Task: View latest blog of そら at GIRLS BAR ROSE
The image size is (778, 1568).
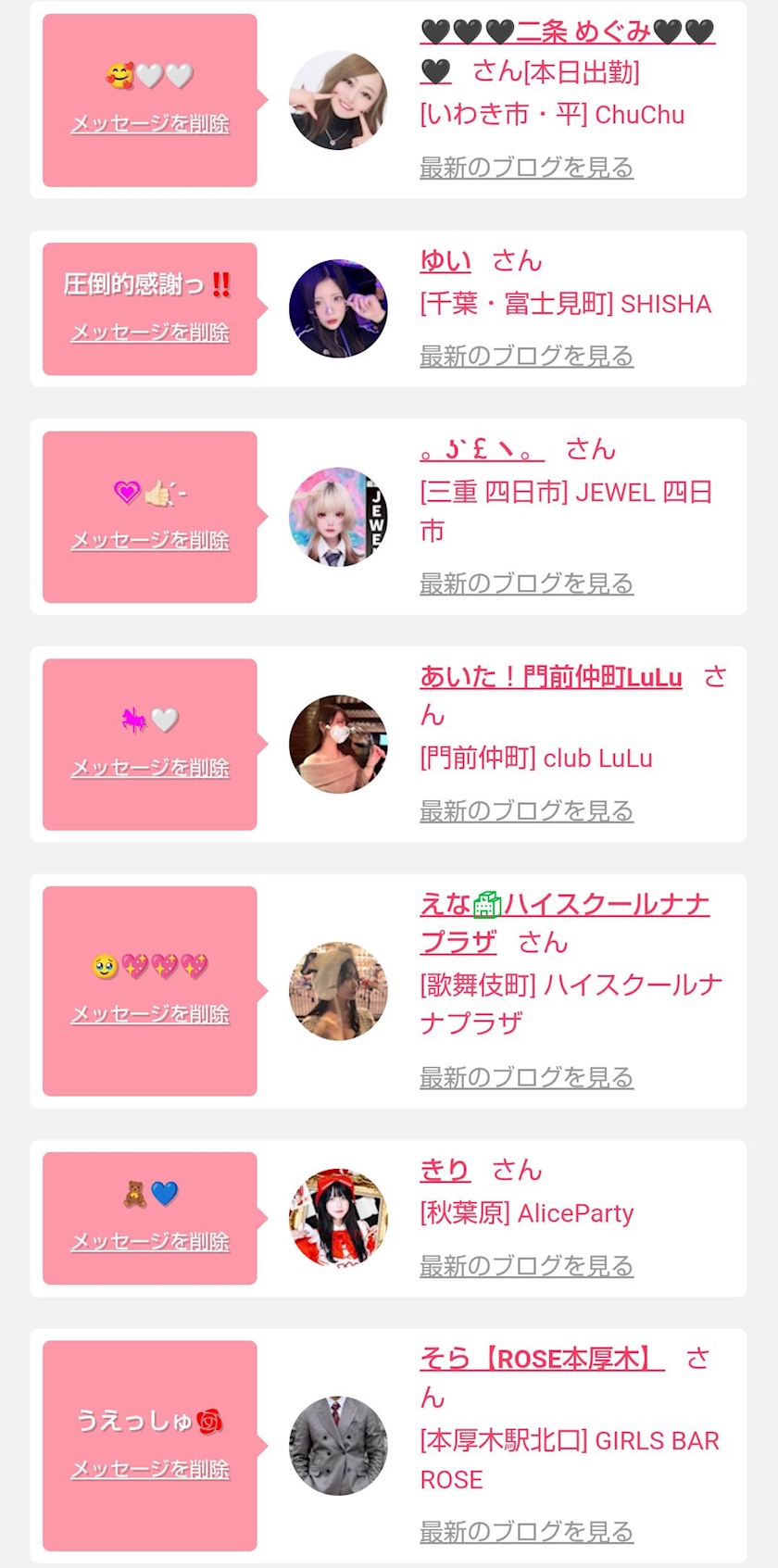Action: 526,1532
